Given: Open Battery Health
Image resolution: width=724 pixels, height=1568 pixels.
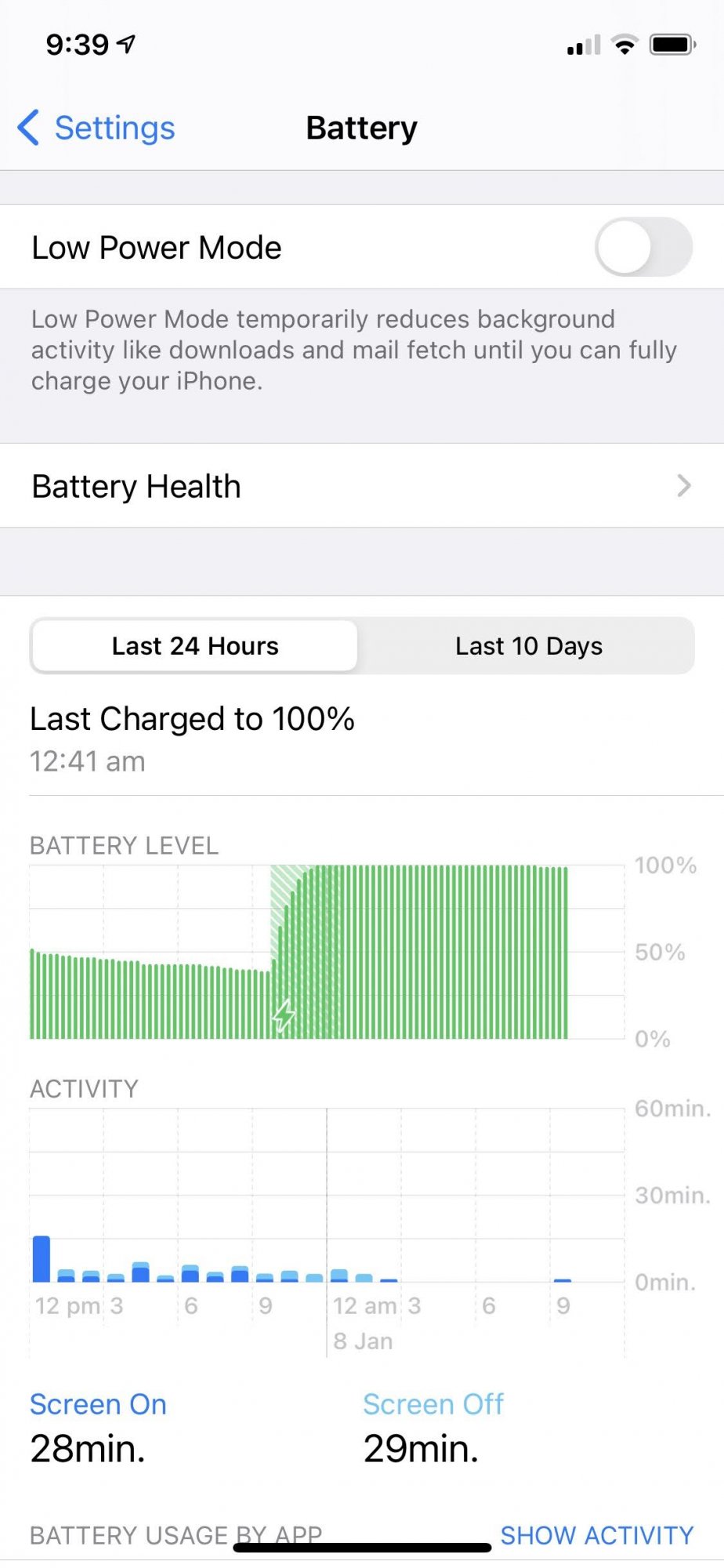Looking at the screenshot, I should point(360,486).
